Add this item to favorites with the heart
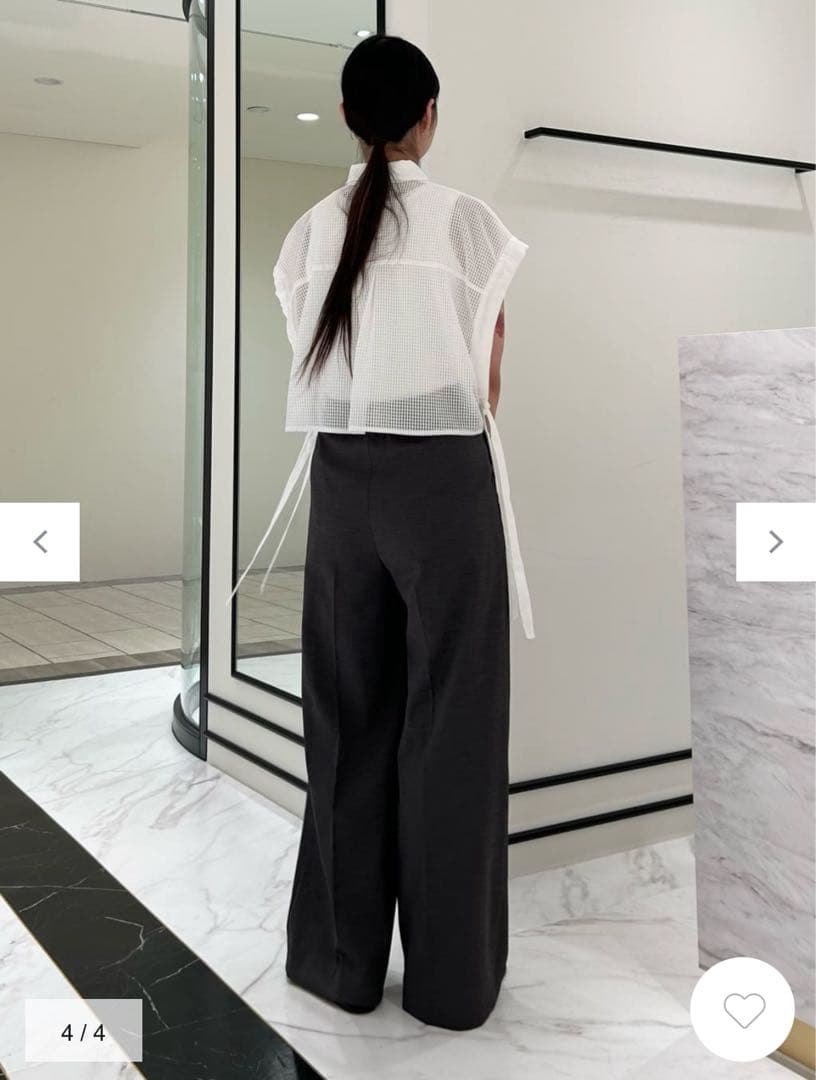This screenshot has height=1080, width=816. click(743, 1010)
